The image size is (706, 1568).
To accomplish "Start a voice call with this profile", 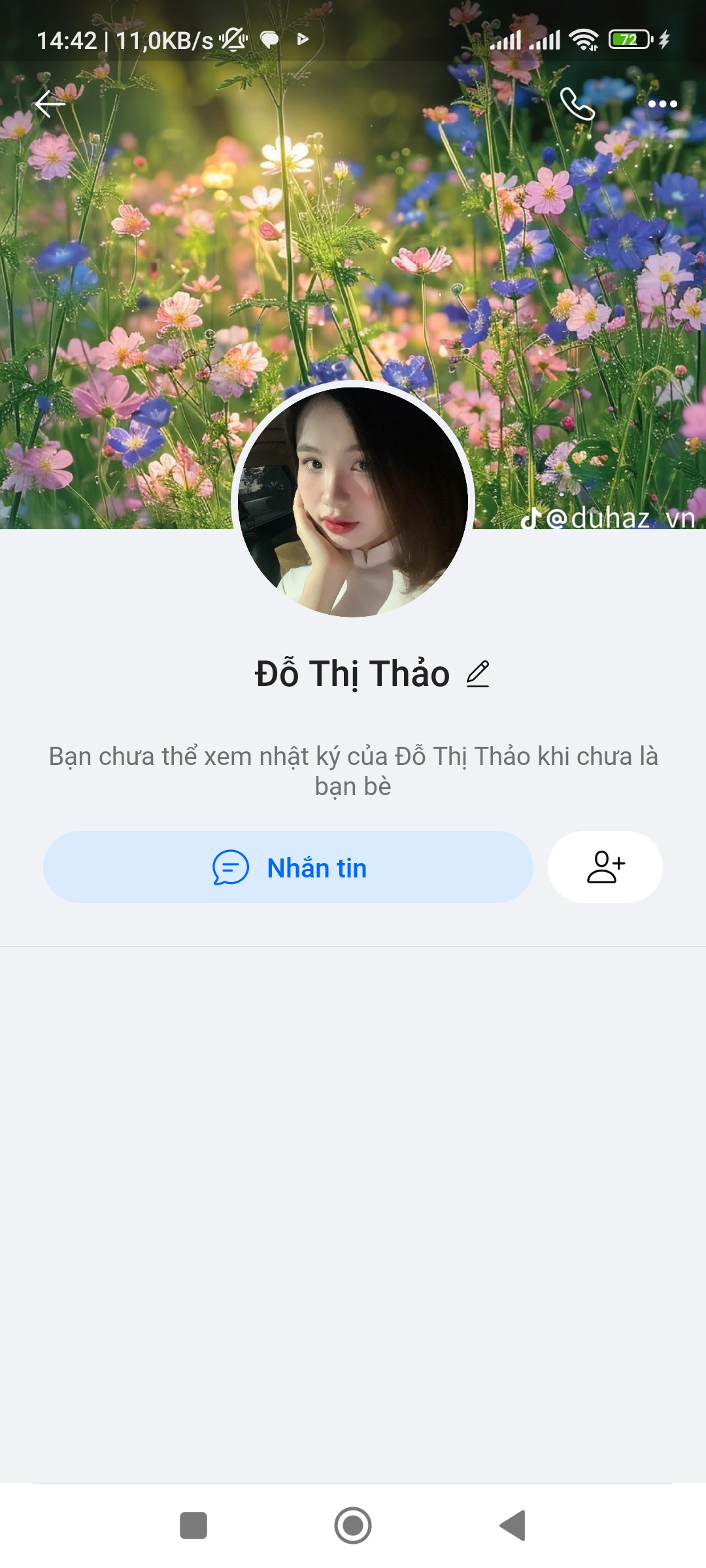I will [577, 104].
